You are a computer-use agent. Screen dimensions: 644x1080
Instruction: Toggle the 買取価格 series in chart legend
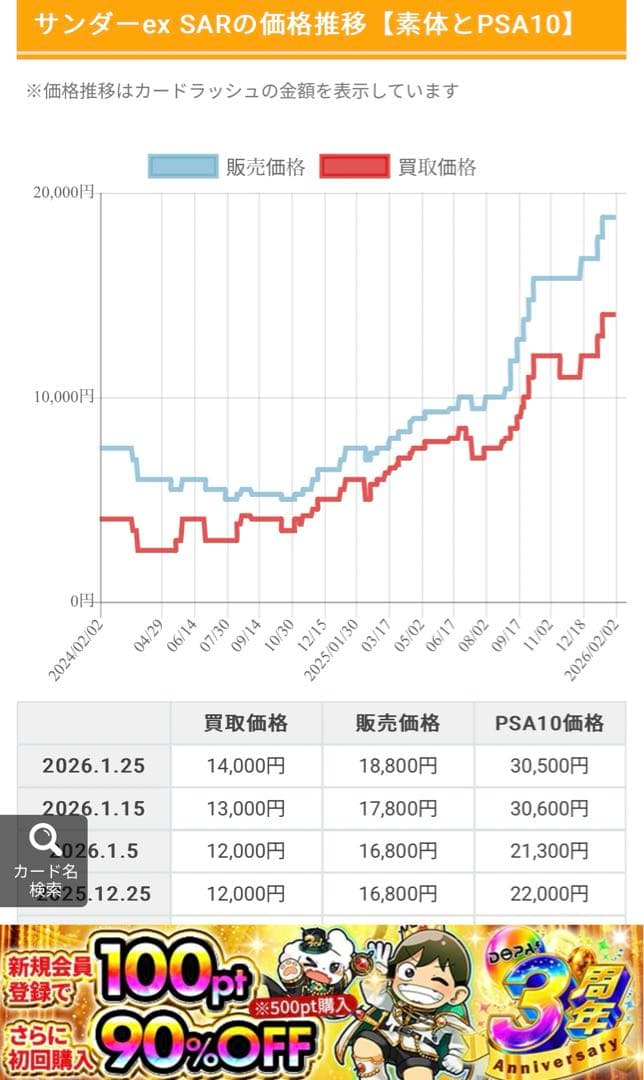pyautogui.click(x=398, y=167)
